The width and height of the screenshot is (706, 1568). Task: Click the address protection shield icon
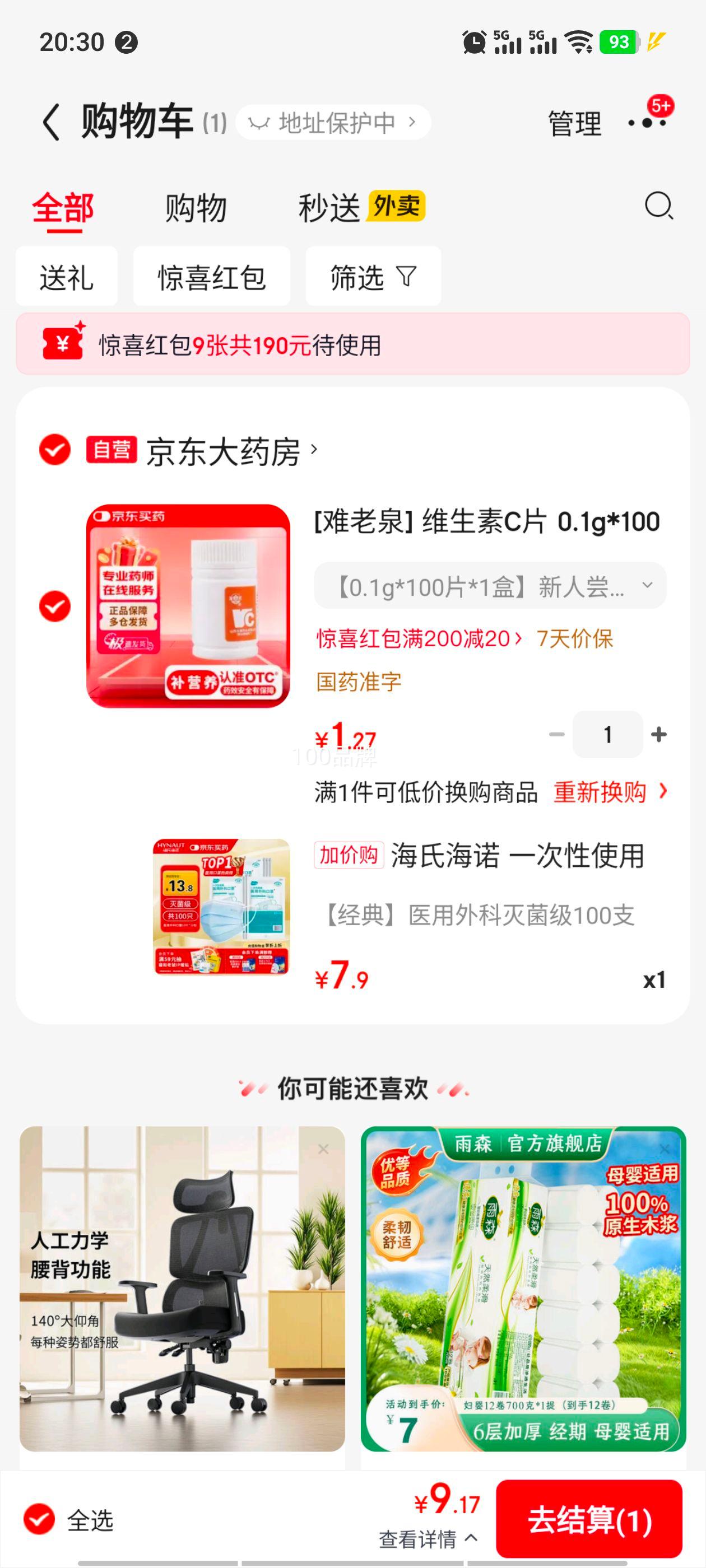[x=259, y=121]
